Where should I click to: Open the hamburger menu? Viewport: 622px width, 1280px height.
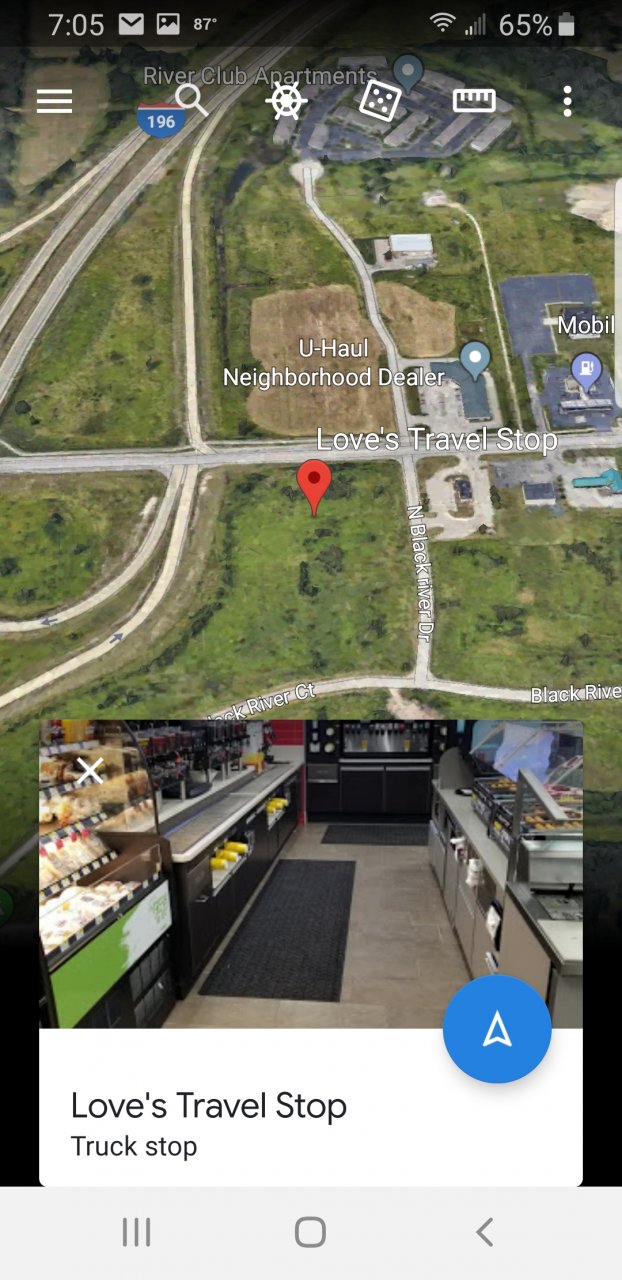point(54,101)
